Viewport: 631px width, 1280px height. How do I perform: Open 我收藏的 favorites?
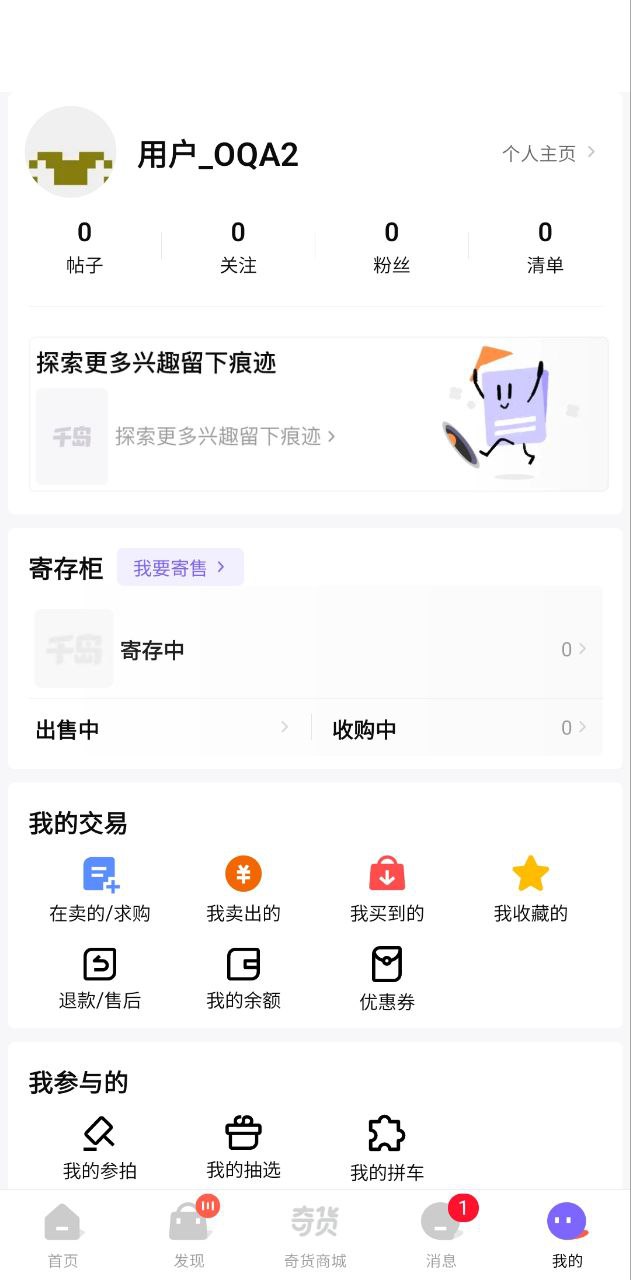530,888
